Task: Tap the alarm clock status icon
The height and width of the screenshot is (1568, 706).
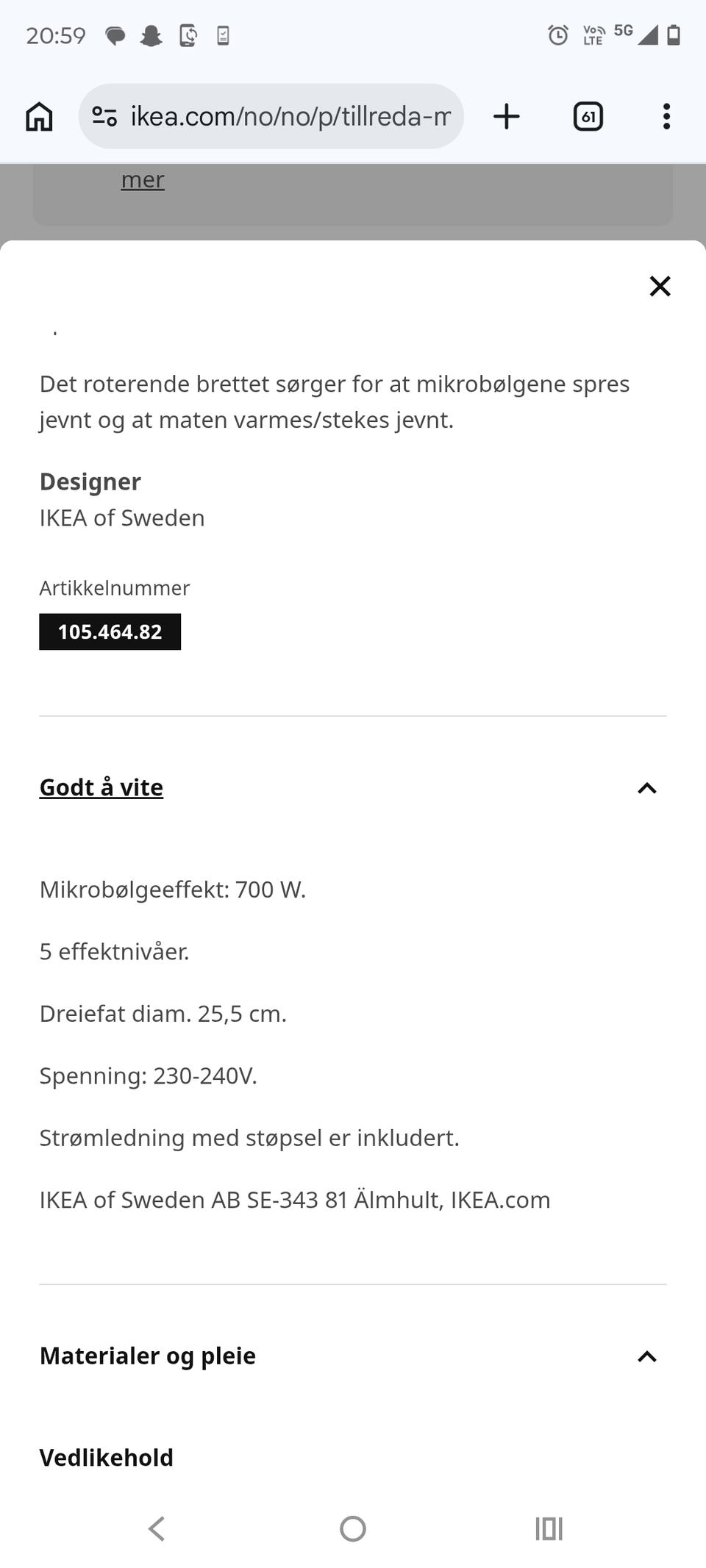Action: pyautogui.click(x=557, y=35)
